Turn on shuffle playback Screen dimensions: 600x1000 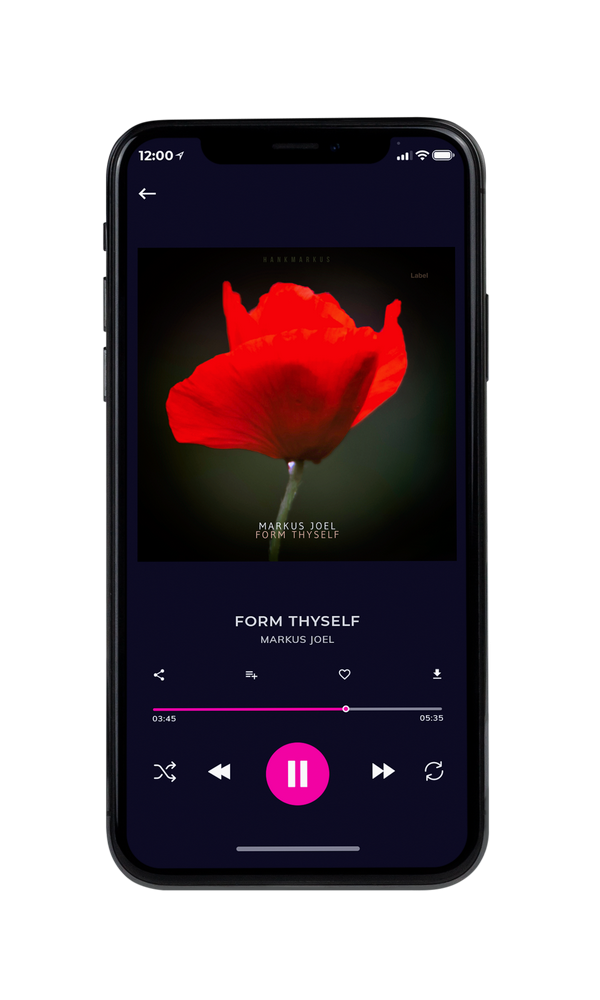coord(165,772)
